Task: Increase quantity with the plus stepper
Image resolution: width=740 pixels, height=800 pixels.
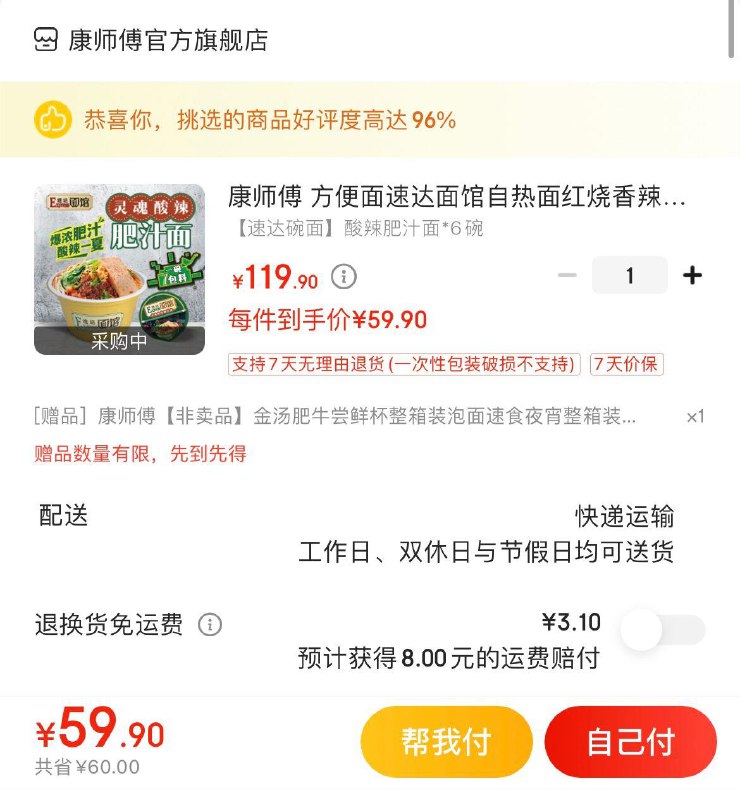Action: pyautogui.click(x=694, y=273)
